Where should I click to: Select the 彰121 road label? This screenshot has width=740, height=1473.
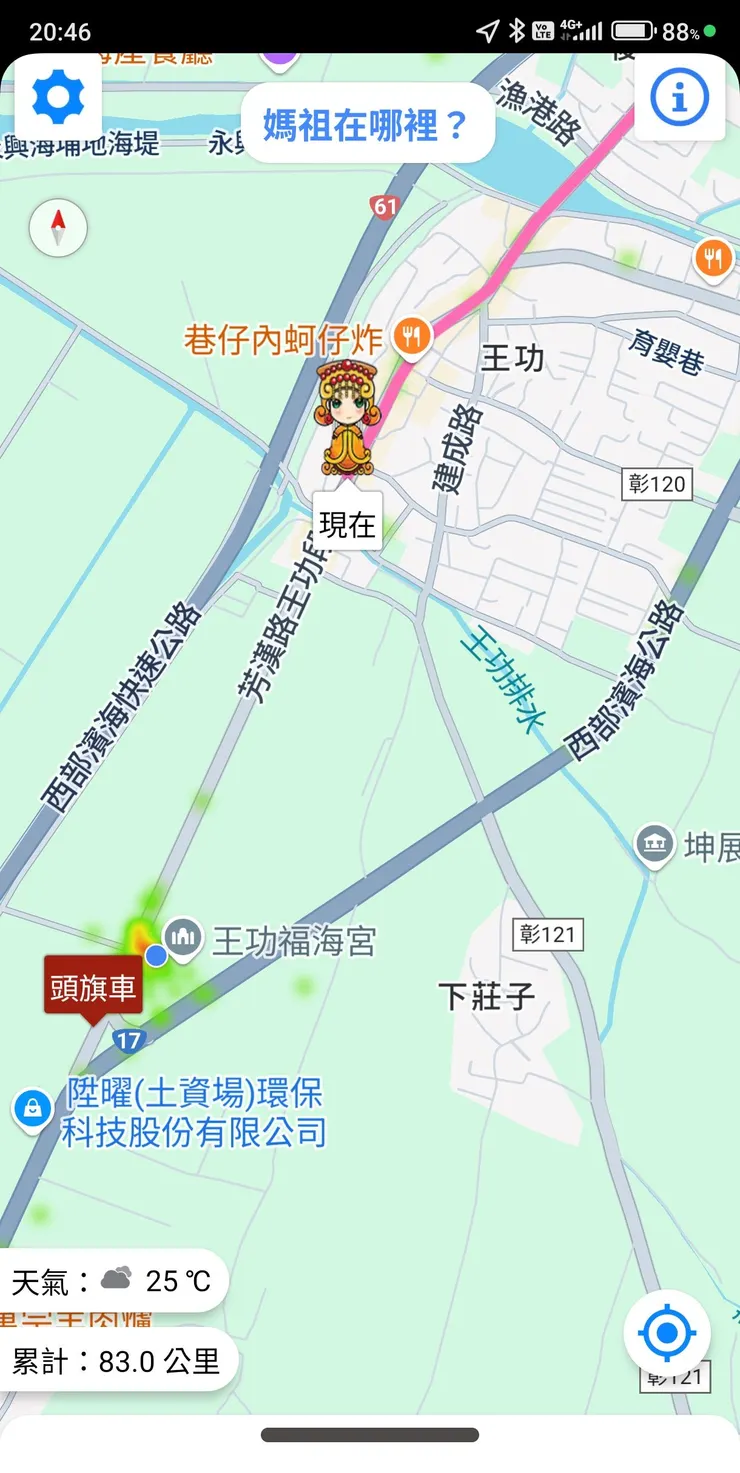click(547, 935)
